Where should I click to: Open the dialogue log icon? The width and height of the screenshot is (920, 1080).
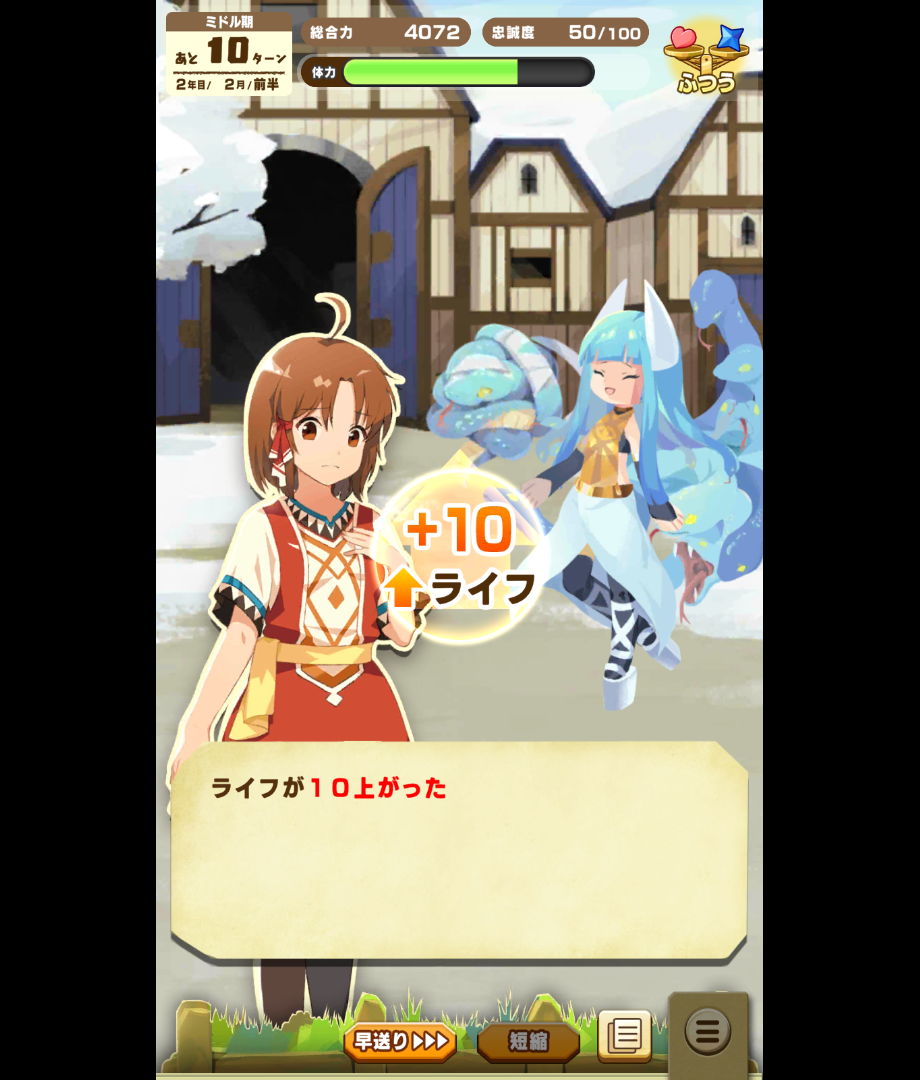tap(624, 1035)
